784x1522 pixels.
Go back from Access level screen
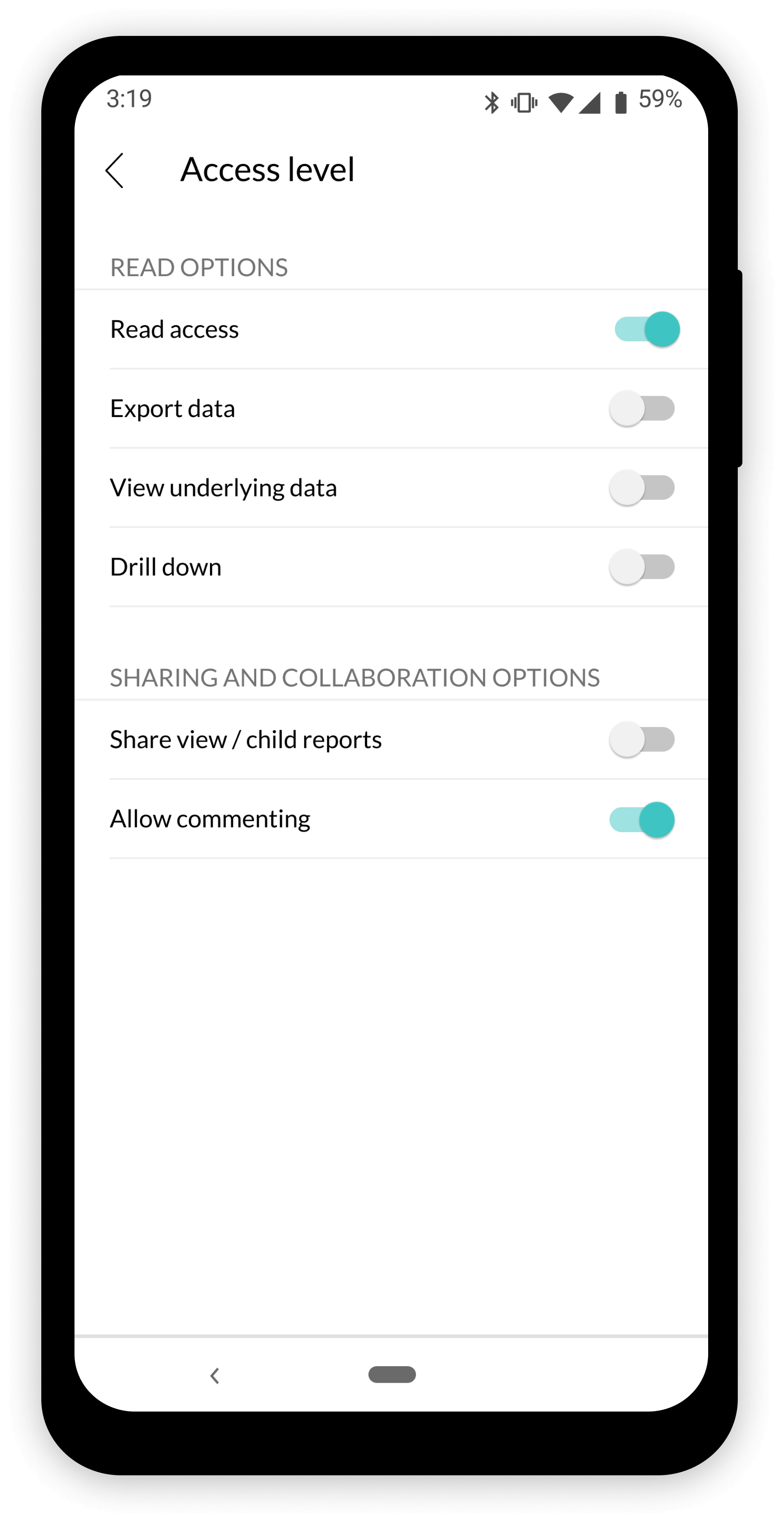(x=114, y=170)
